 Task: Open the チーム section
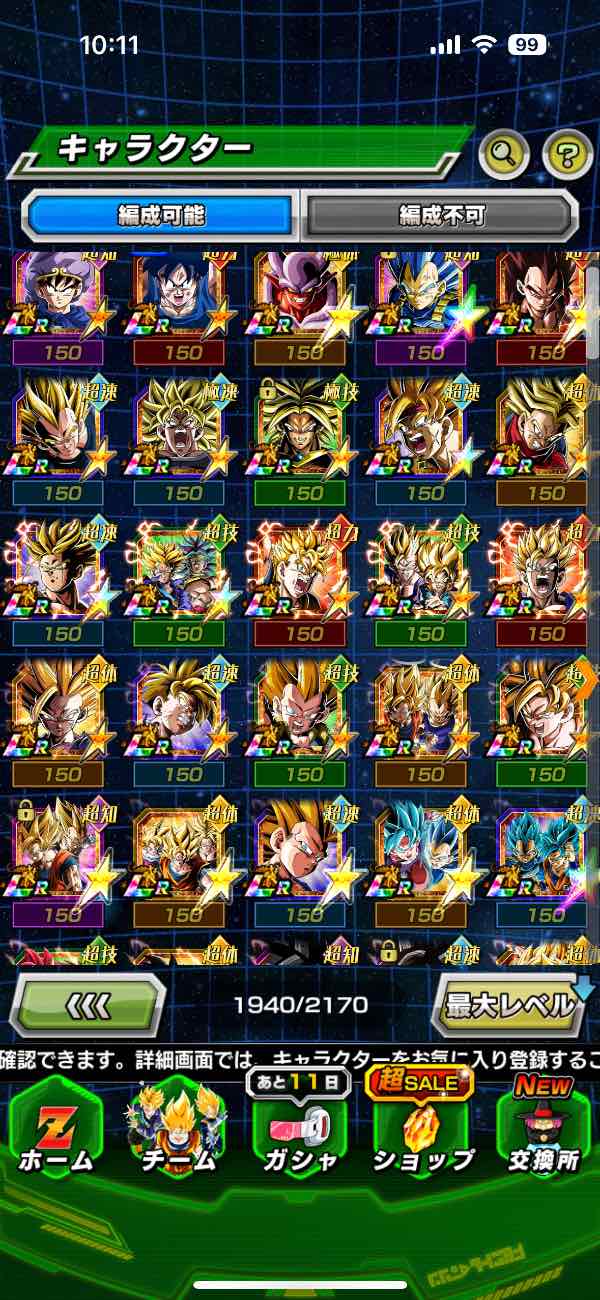175,1128
